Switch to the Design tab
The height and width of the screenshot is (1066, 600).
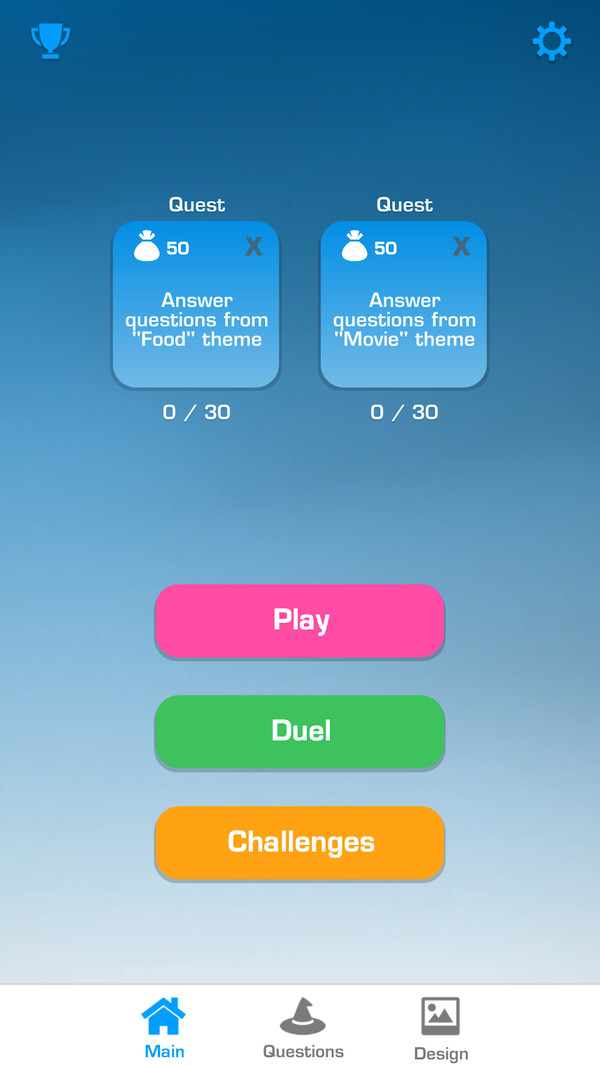[440, 1027]
